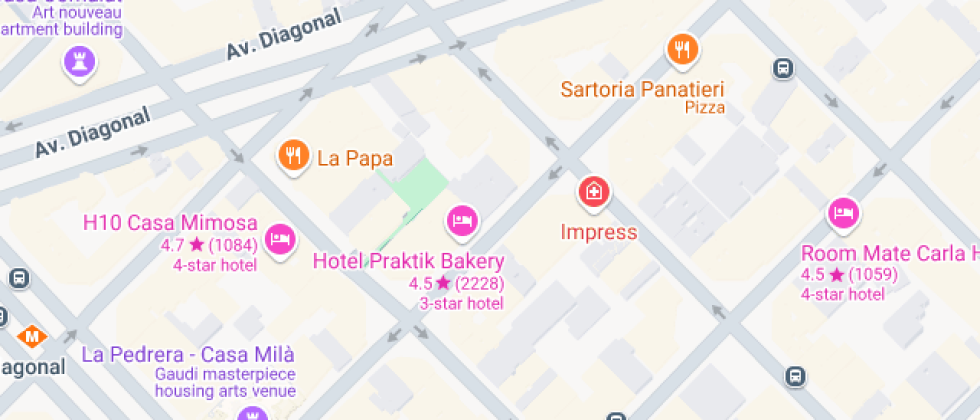The height and width of the screenshot is (420, 980).
Task: Open the La Papa restaurant pin
Action: point(292,155)
